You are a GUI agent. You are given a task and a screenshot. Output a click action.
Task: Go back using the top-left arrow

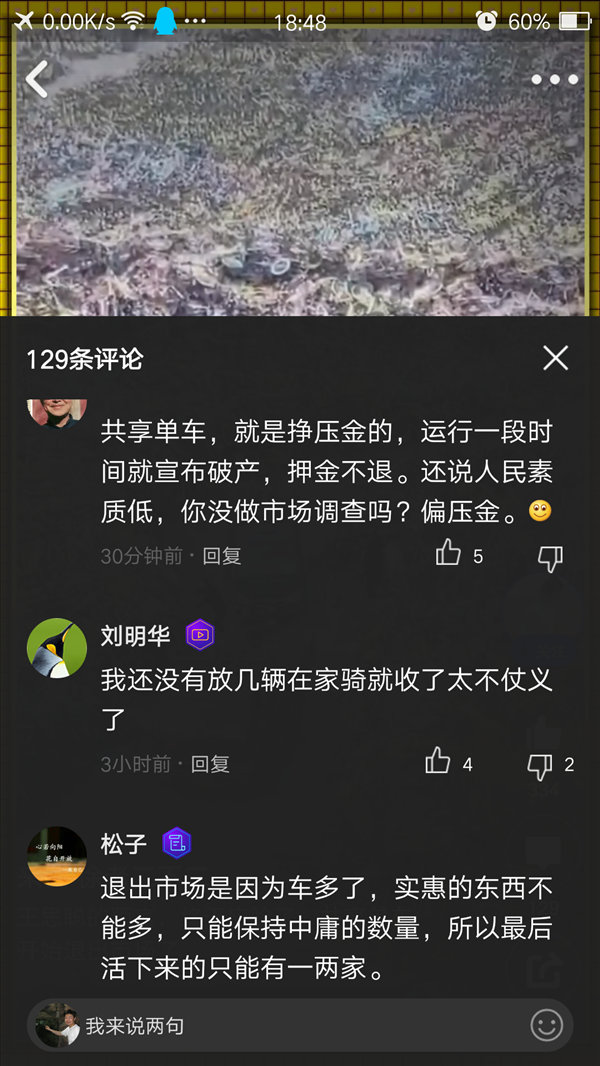[37, 79]
